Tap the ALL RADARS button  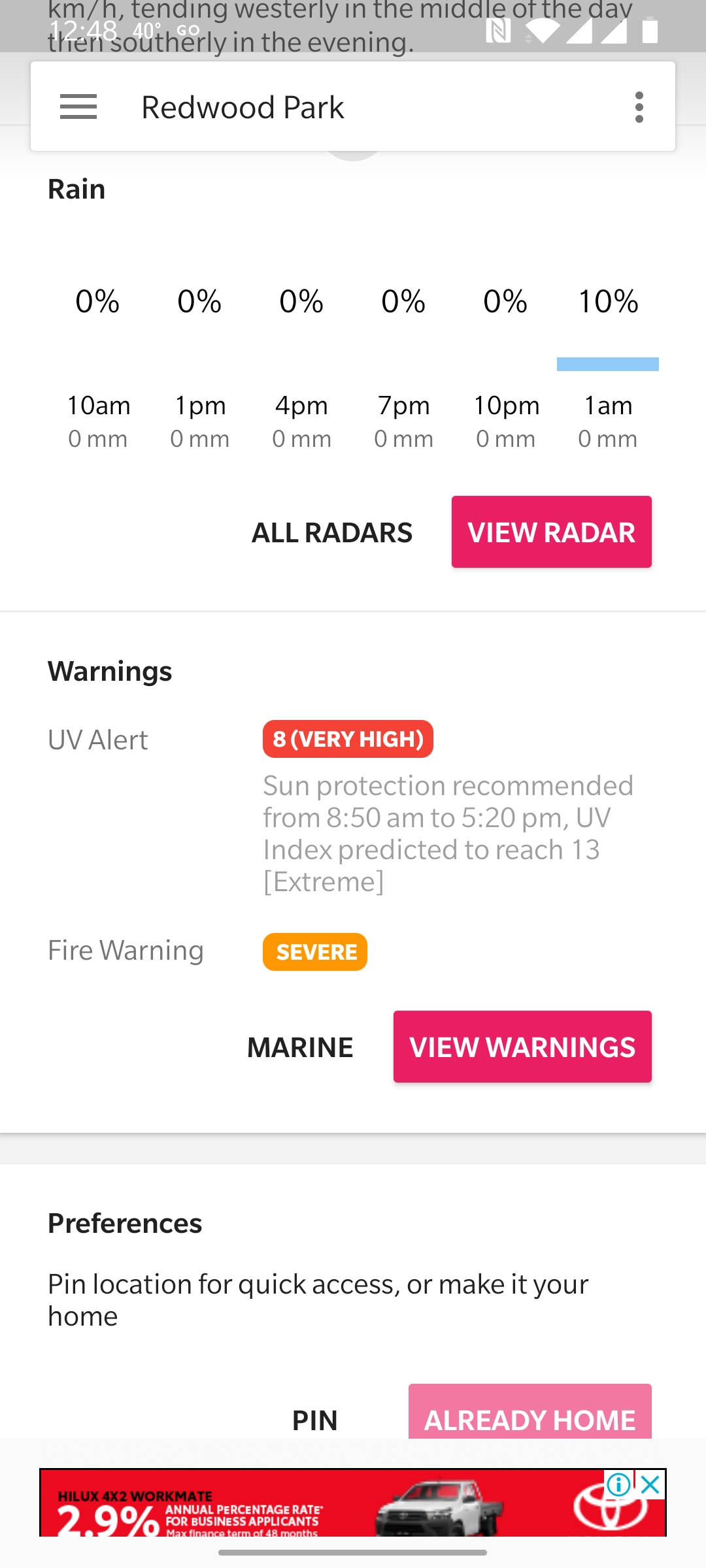pyautogui.click(x=332, y=532)
